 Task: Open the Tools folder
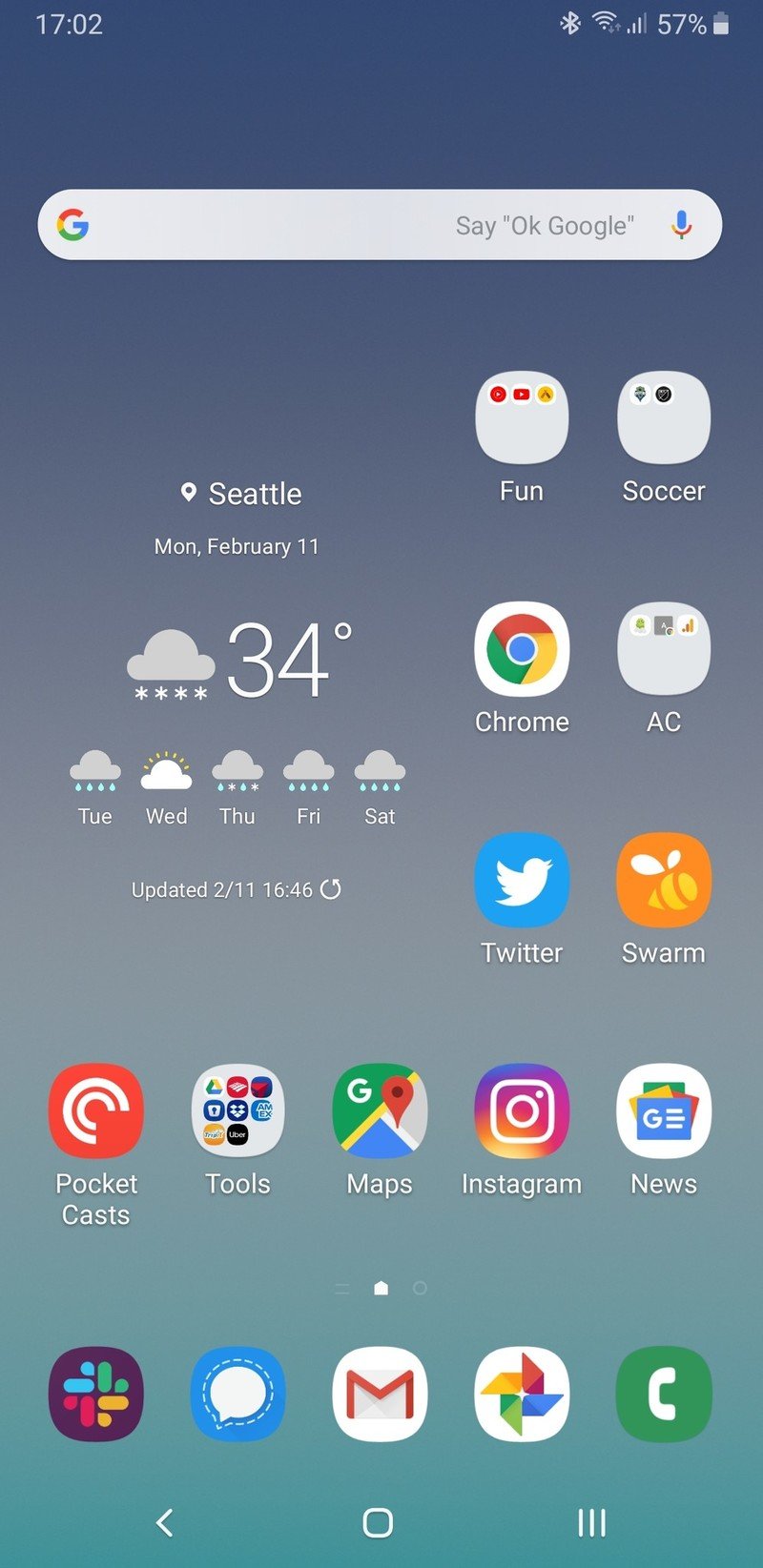(x=237, y=1110)
